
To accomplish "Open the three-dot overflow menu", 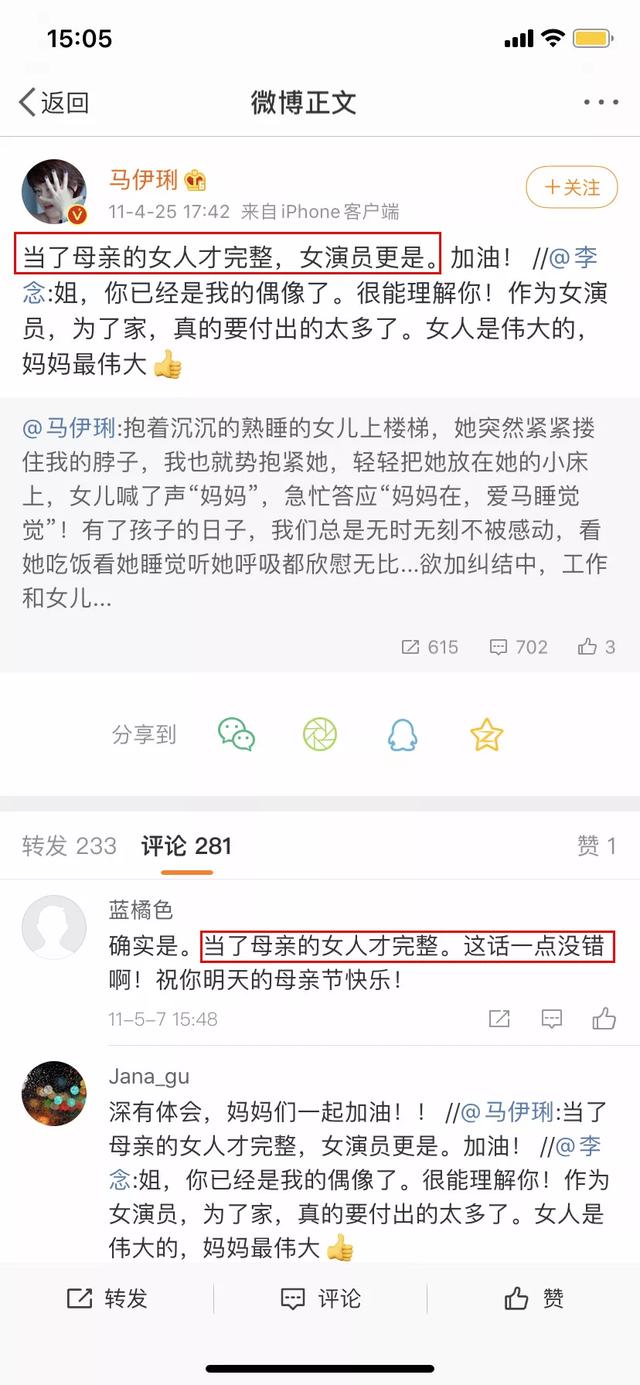I will [601, 102].
